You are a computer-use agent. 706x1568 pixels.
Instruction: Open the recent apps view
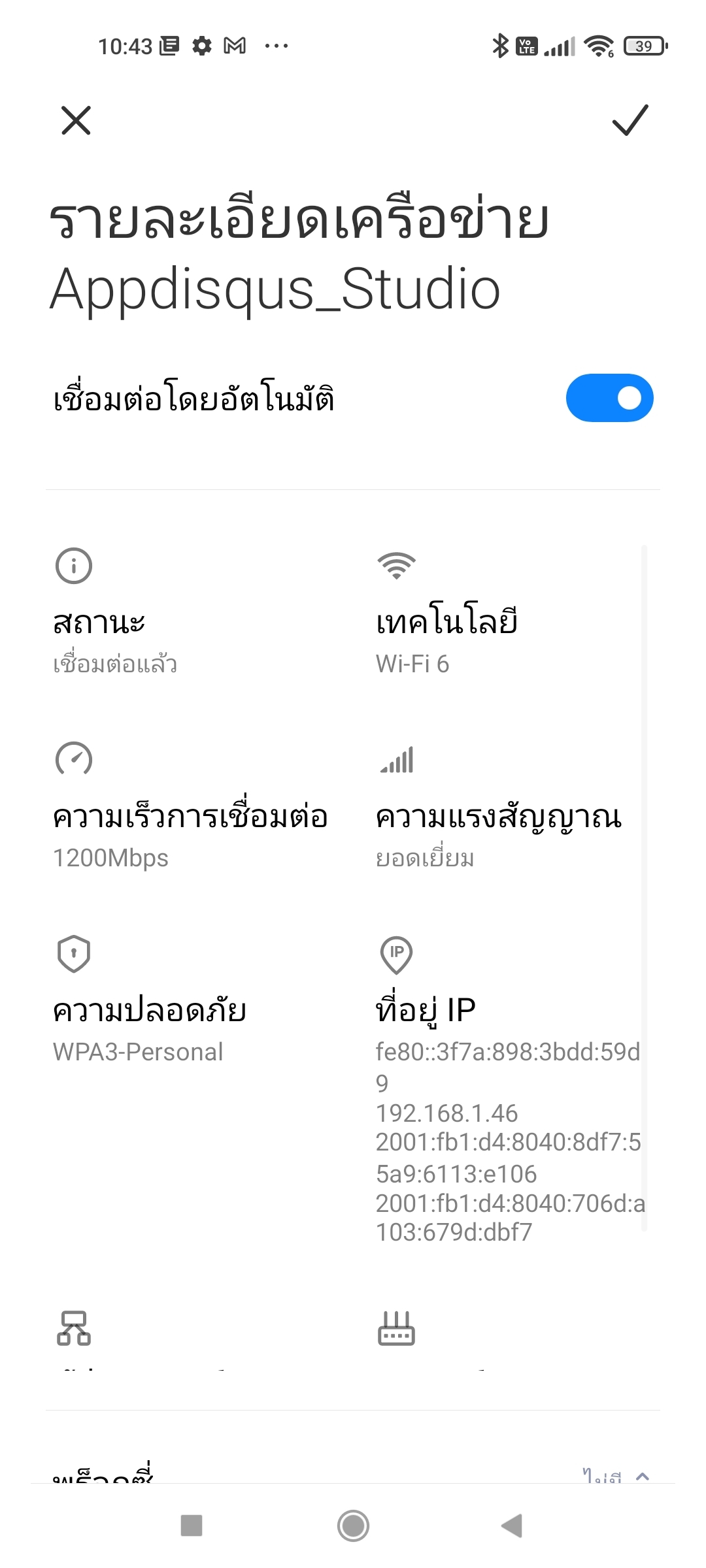pyautogui.click(x=192, y=1526)
